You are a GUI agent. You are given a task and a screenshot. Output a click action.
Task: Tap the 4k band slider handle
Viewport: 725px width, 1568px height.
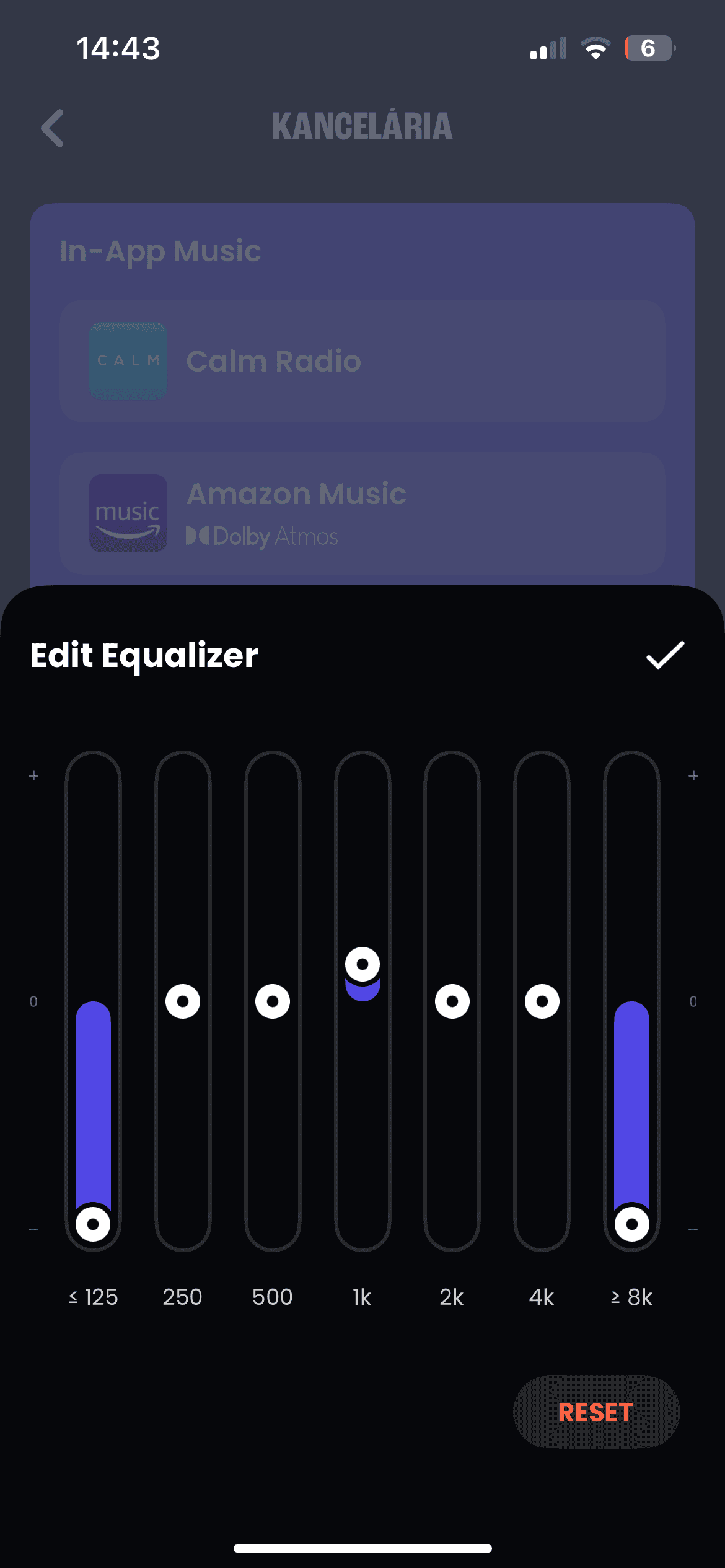tap(542, 1001)
